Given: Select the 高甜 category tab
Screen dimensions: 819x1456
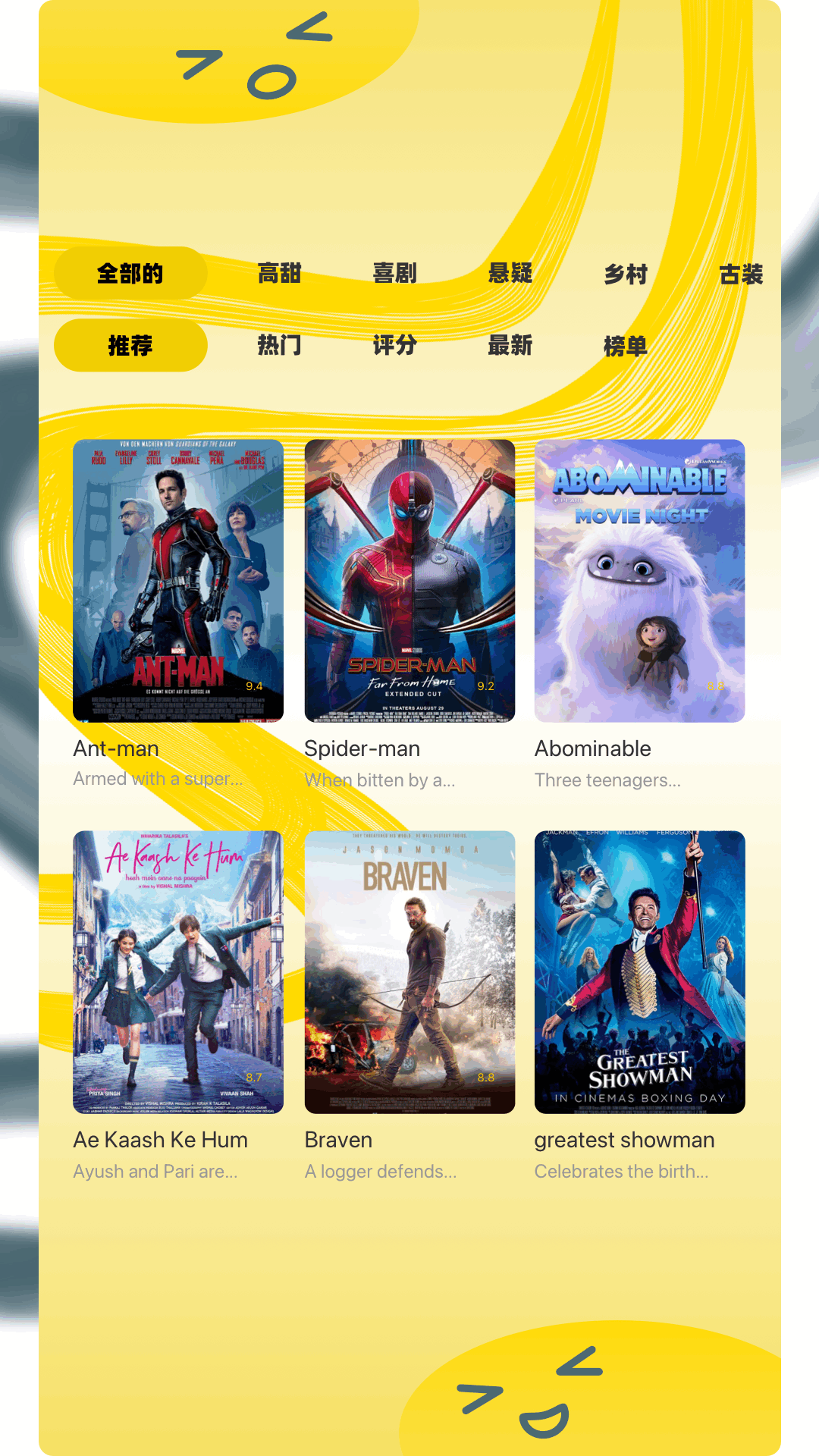Looking at the screenshot, I should click(280, 273).
